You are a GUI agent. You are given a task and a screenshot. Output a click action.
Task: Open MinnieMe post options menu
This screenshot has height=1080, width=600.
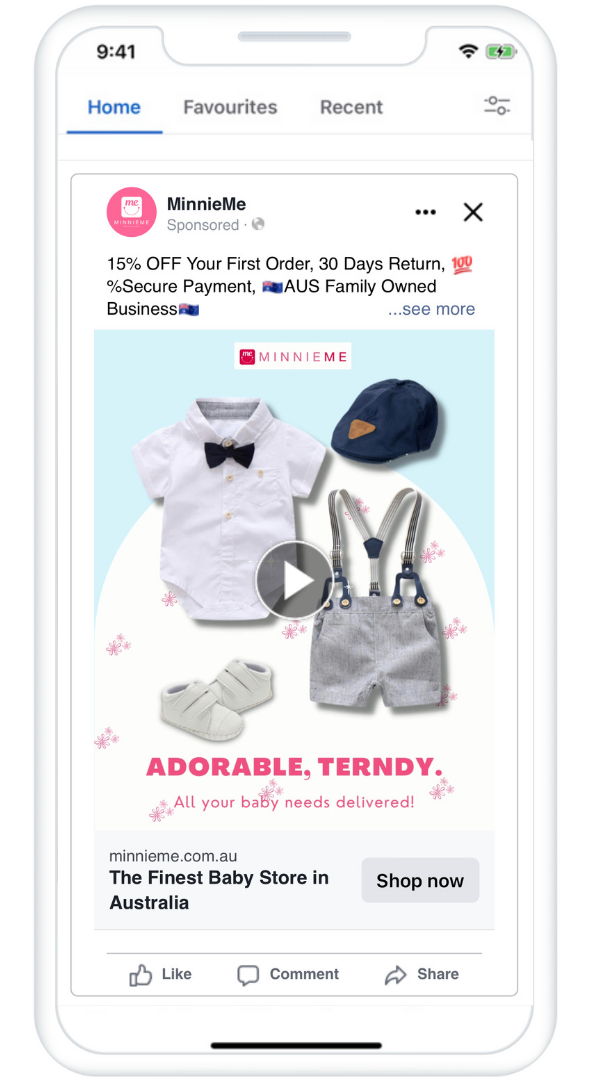[426, 212]
